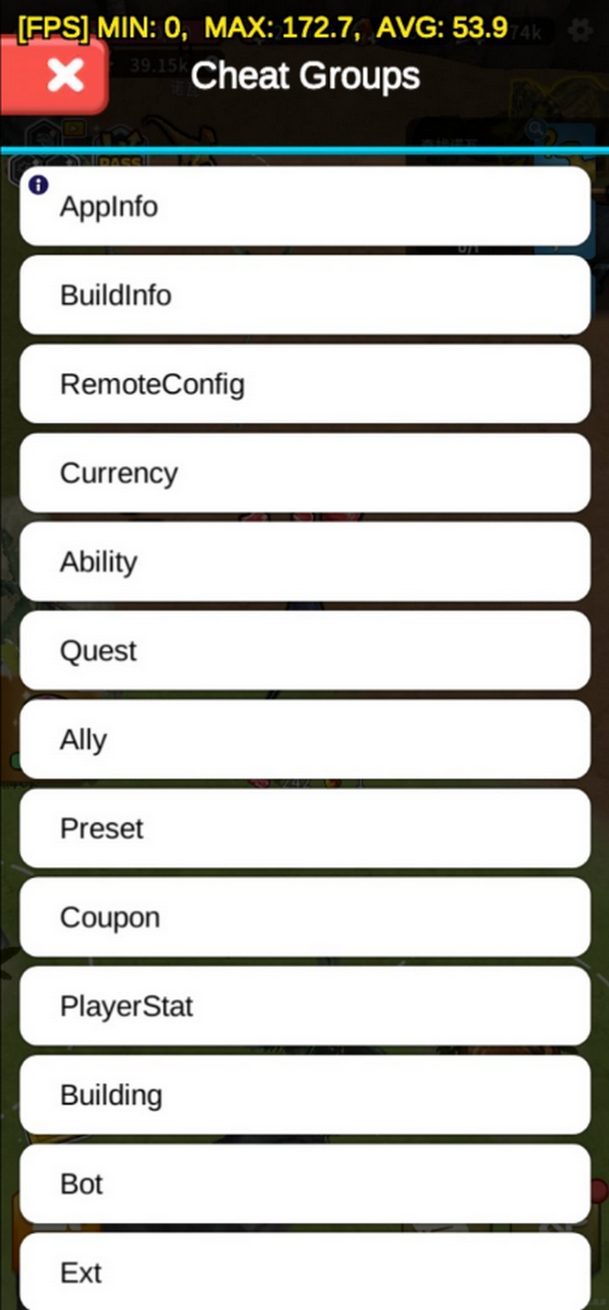This screenshot has width=609, height=1310.
Task: Open the Bot cheat group
Action: pos(304,1184)
